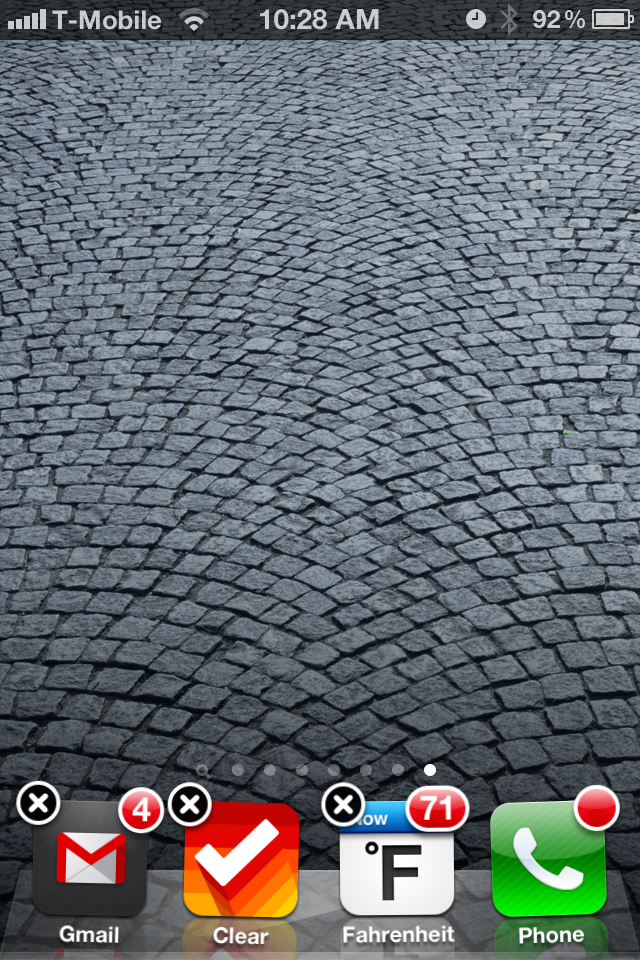640x960 pixels.
Task: Delete the Fahrenheit app using its X
Action: tap(344, 803)
